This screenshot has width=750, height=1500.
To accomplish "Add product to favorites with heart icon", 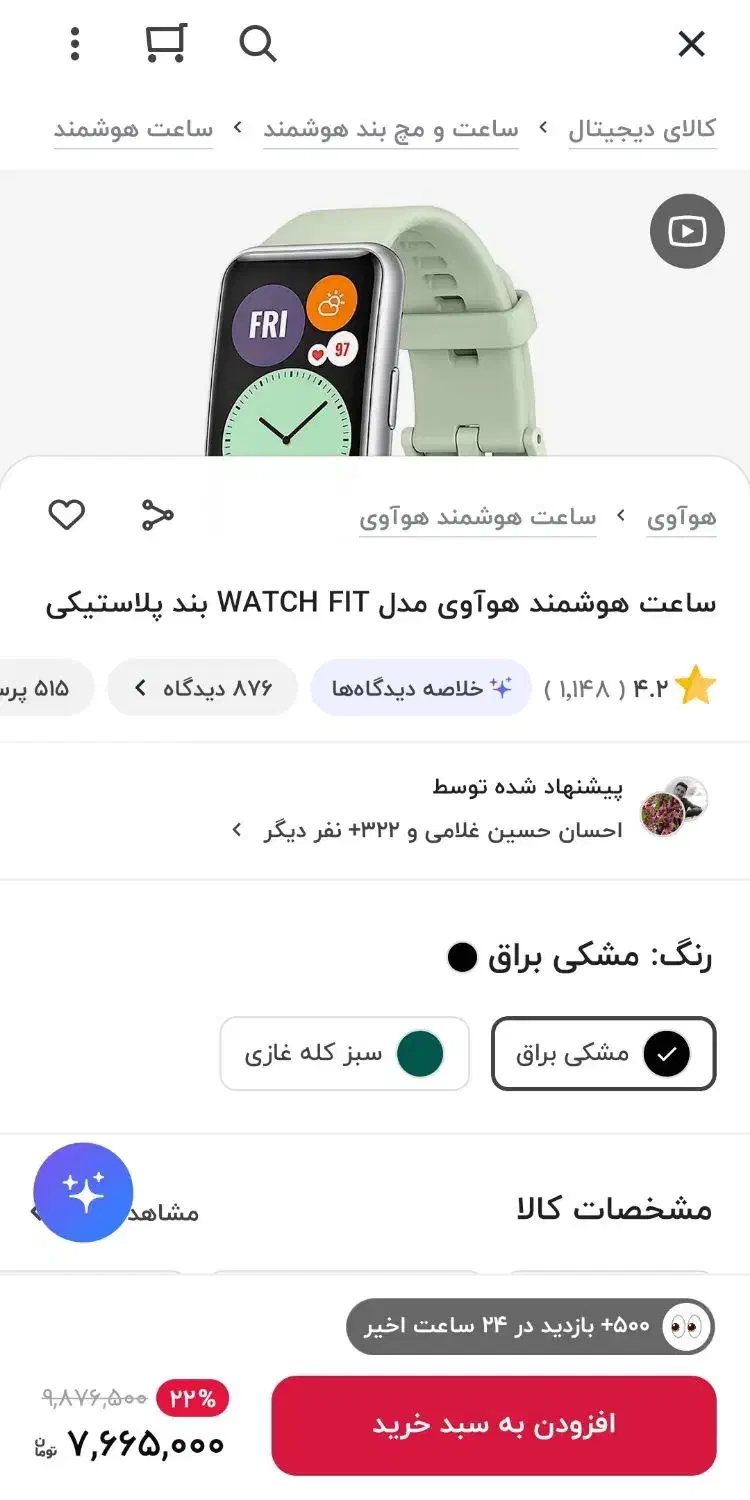I will point(67,515).
